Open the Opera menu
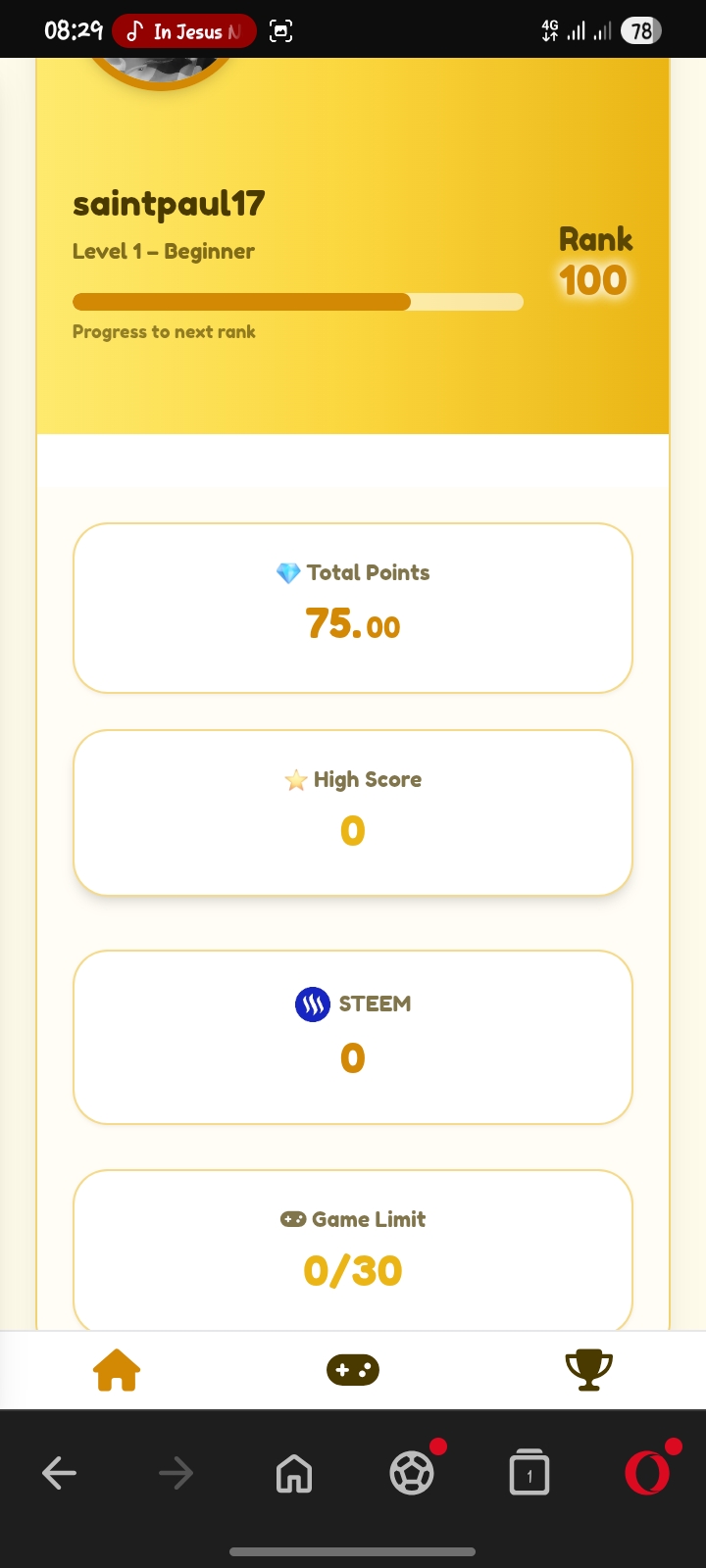This screenshot has width=706, height=1568. point(647,1473)
